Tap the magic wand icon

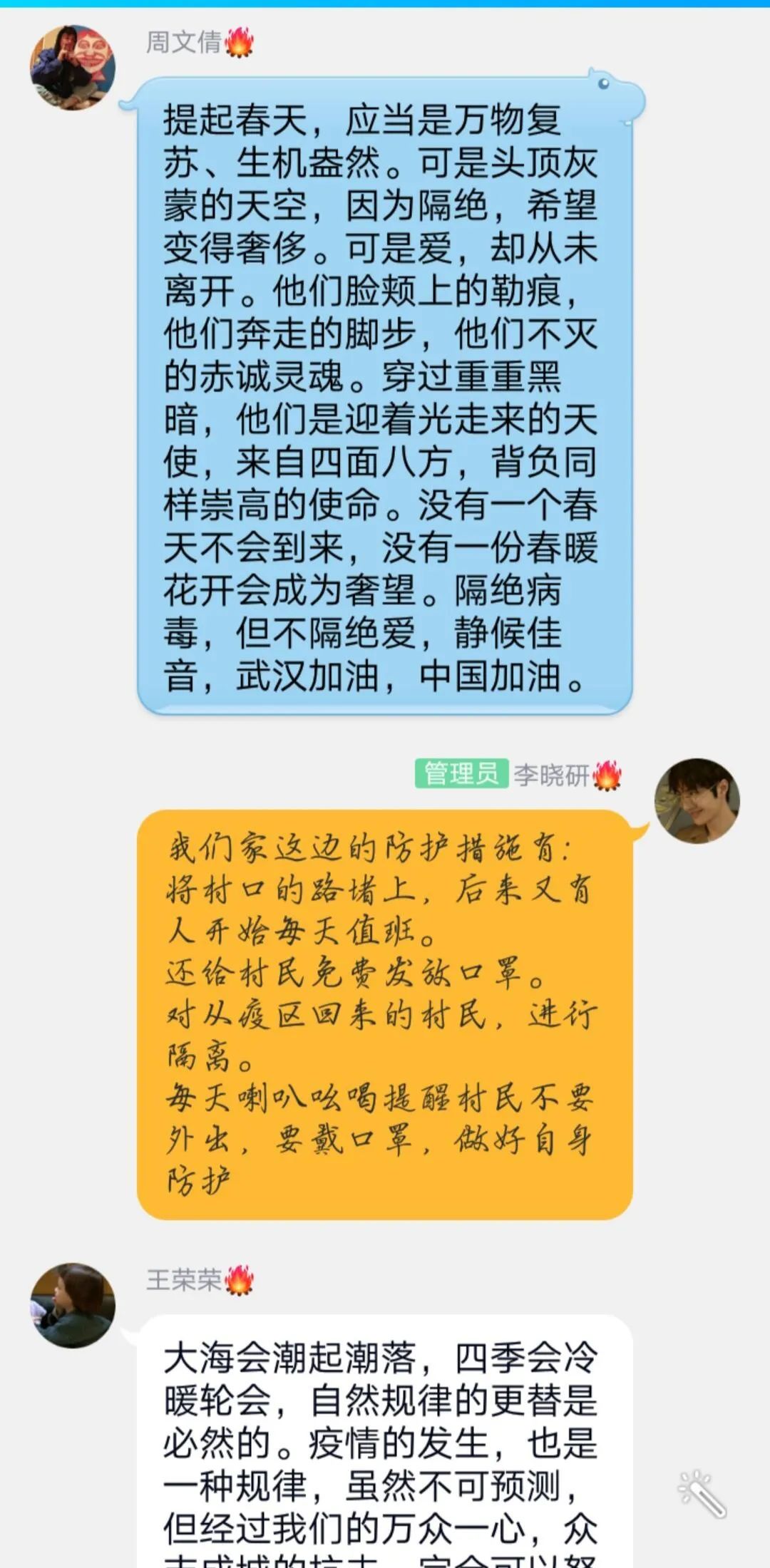pos(701,1492)
